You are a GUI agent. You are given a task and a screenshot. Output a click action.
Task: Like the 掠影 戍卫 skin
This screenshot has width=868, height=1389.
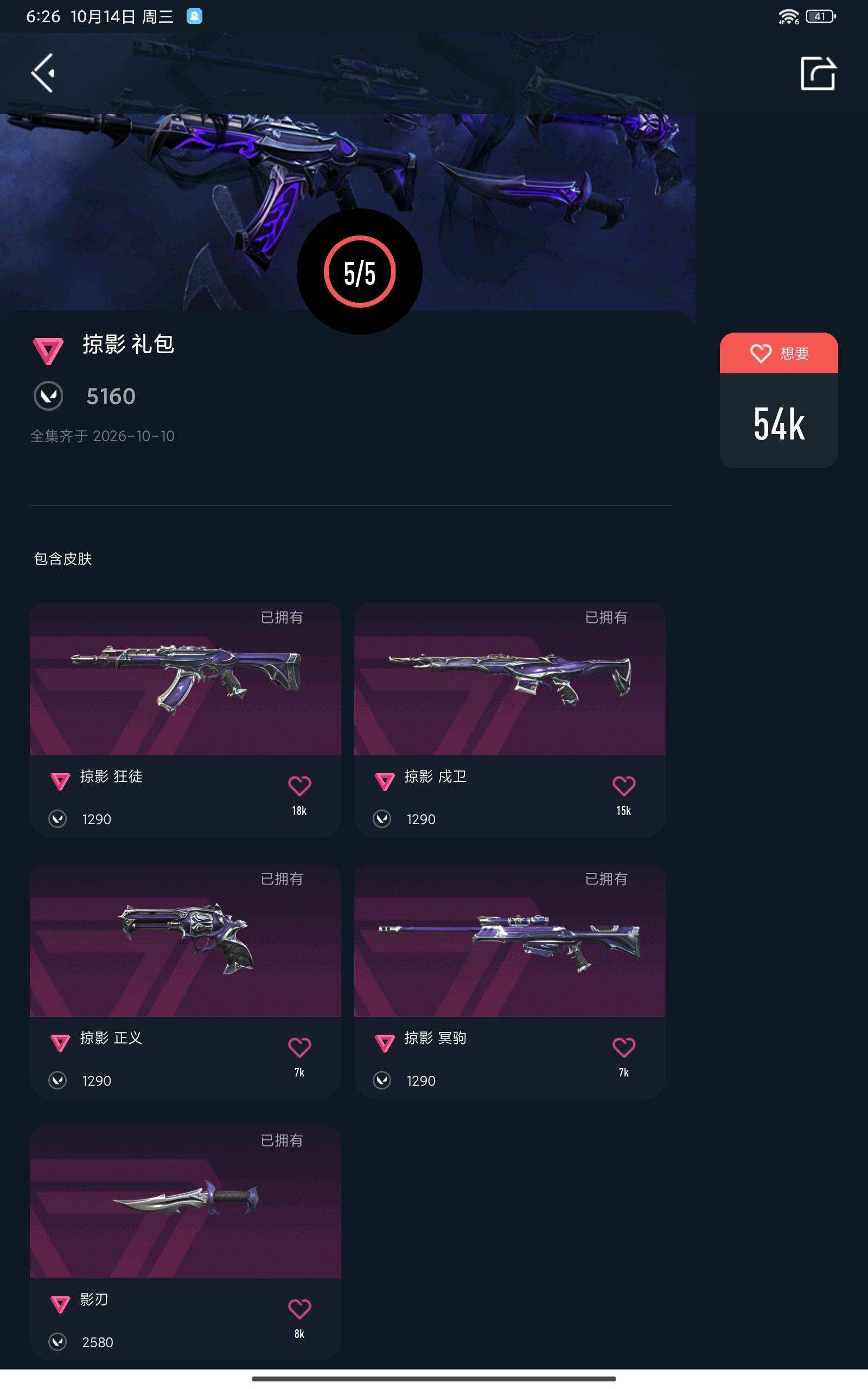tap(623, 786)
